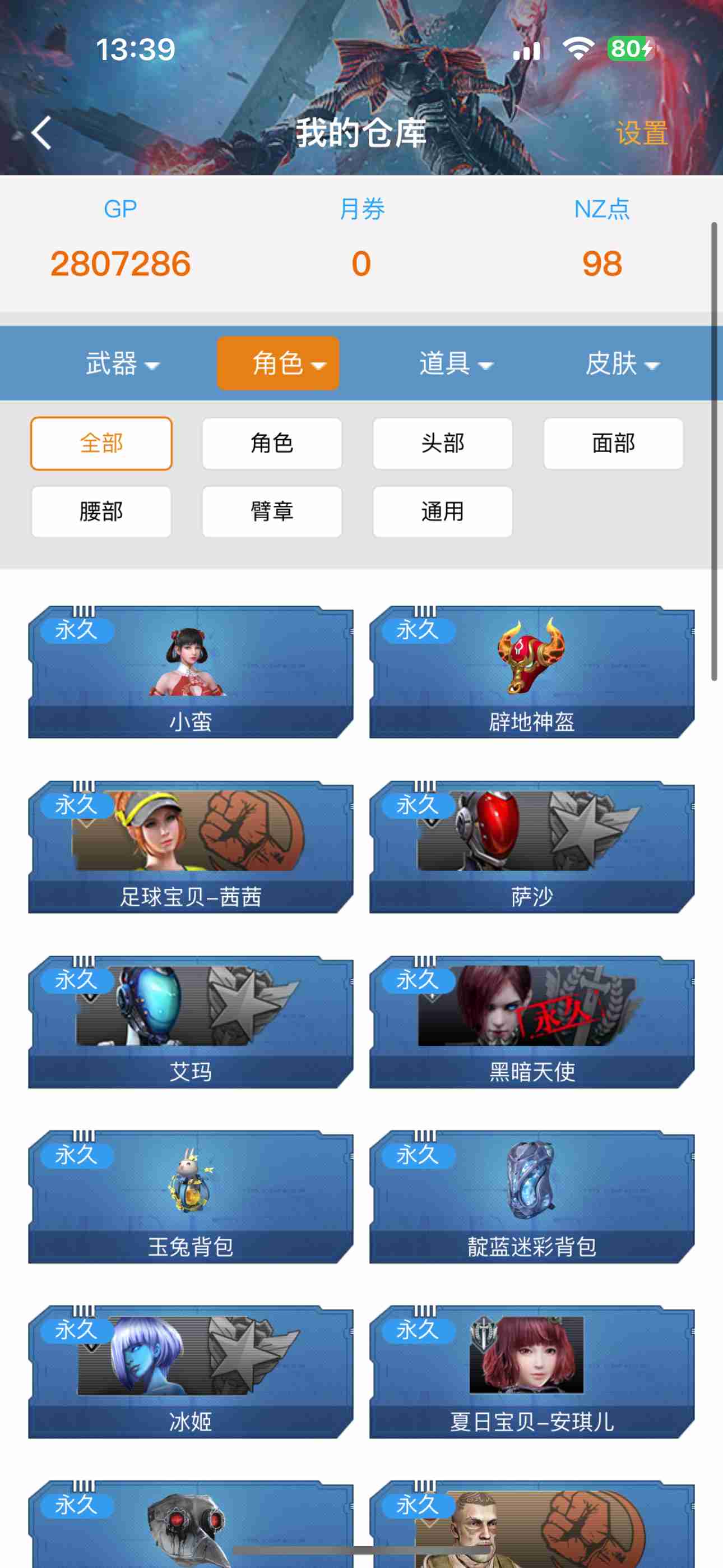Expand the 角色 category dropdown
The width and height of the screenshot is (723, 1568).
[278, 363]
